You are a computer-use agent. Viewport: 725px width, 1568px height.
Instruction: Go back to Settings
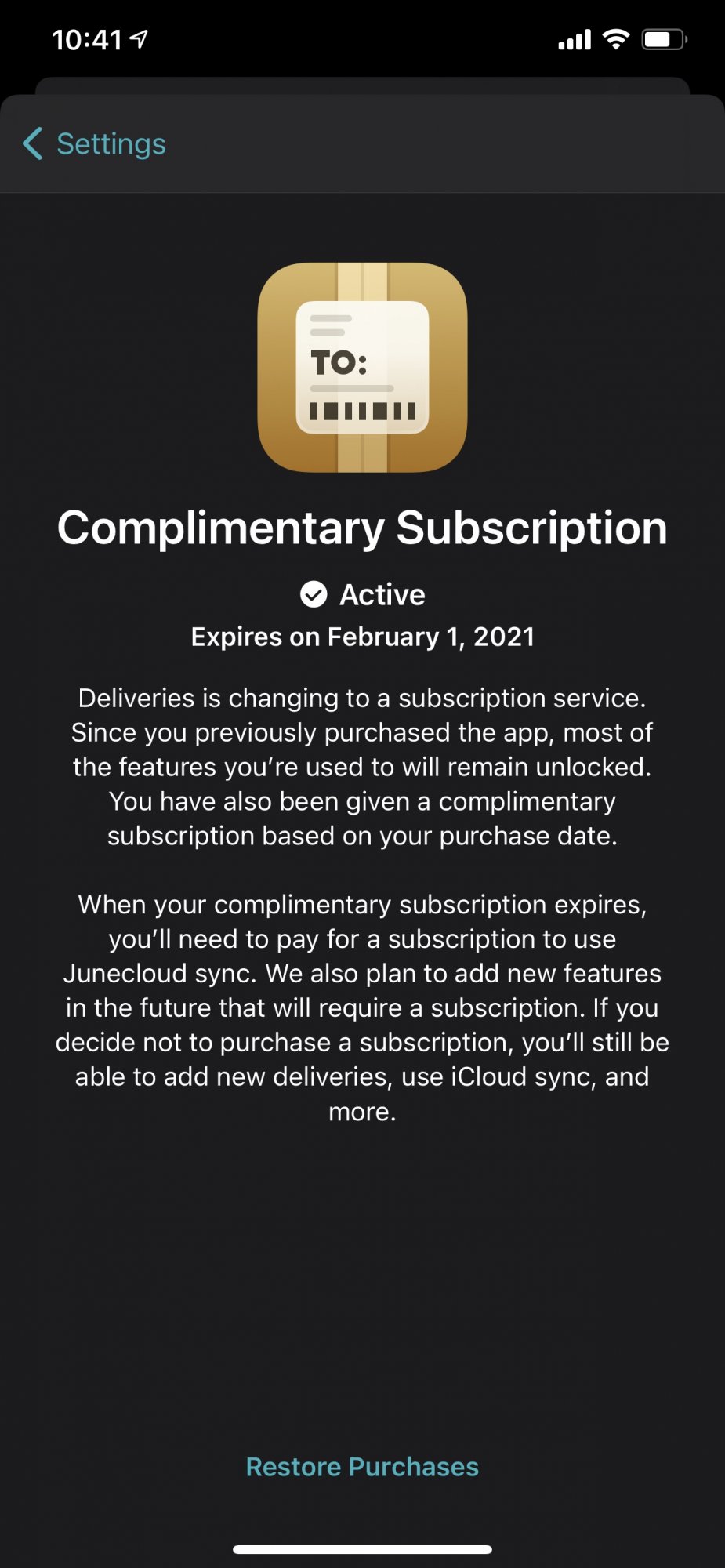coord(96,144)
